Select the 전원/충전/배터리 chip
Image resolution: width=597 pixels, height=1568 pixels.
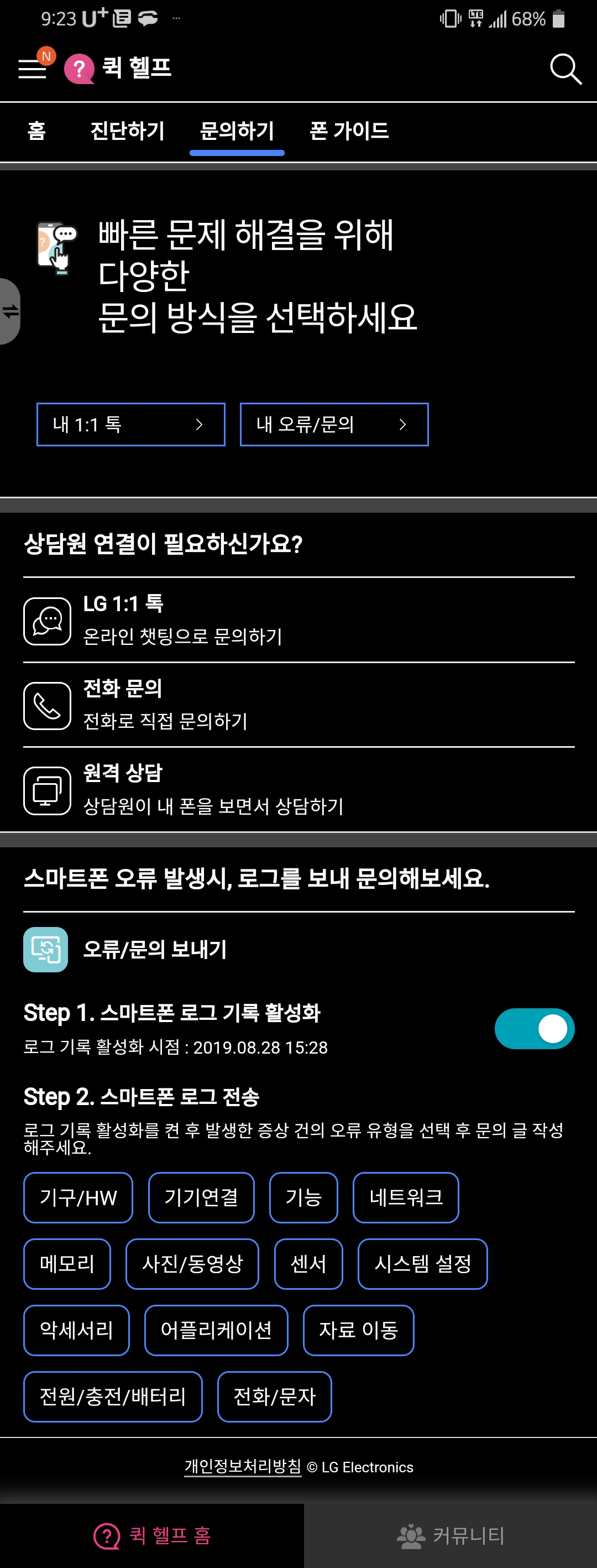113,1397
